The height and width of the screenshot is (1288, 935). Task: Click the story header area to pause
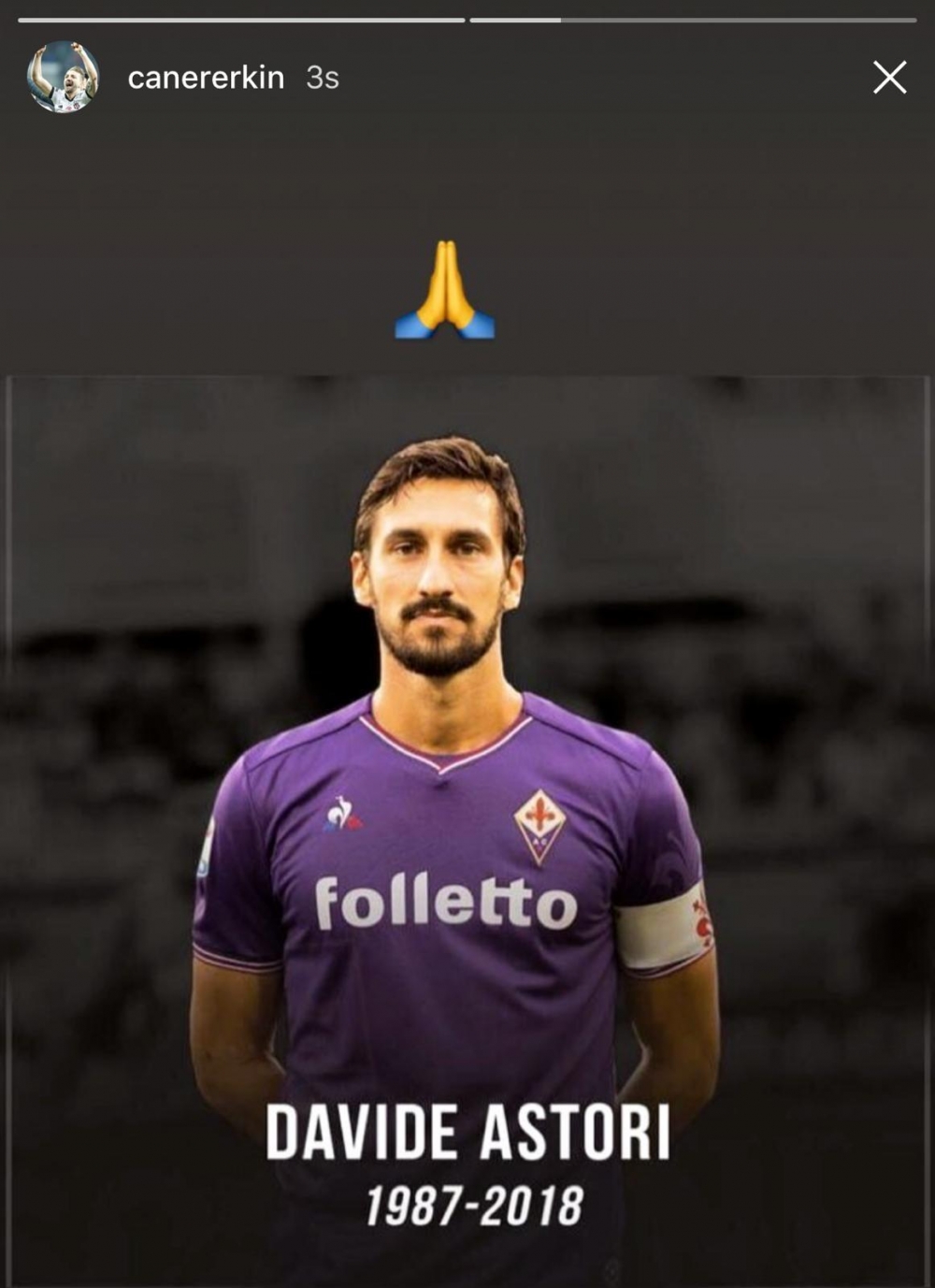point(467,79)
